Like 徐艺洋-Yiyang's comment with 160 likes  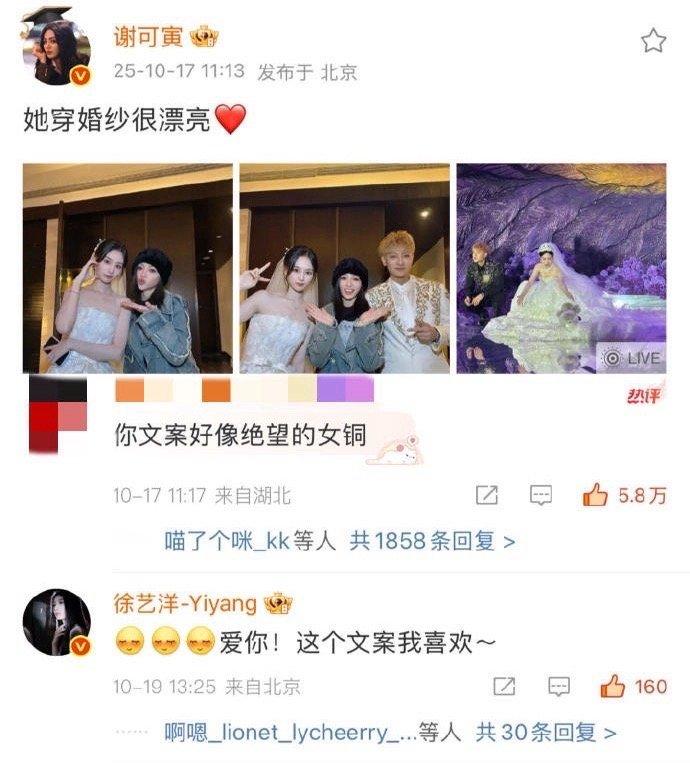click(x=613, y=686)
